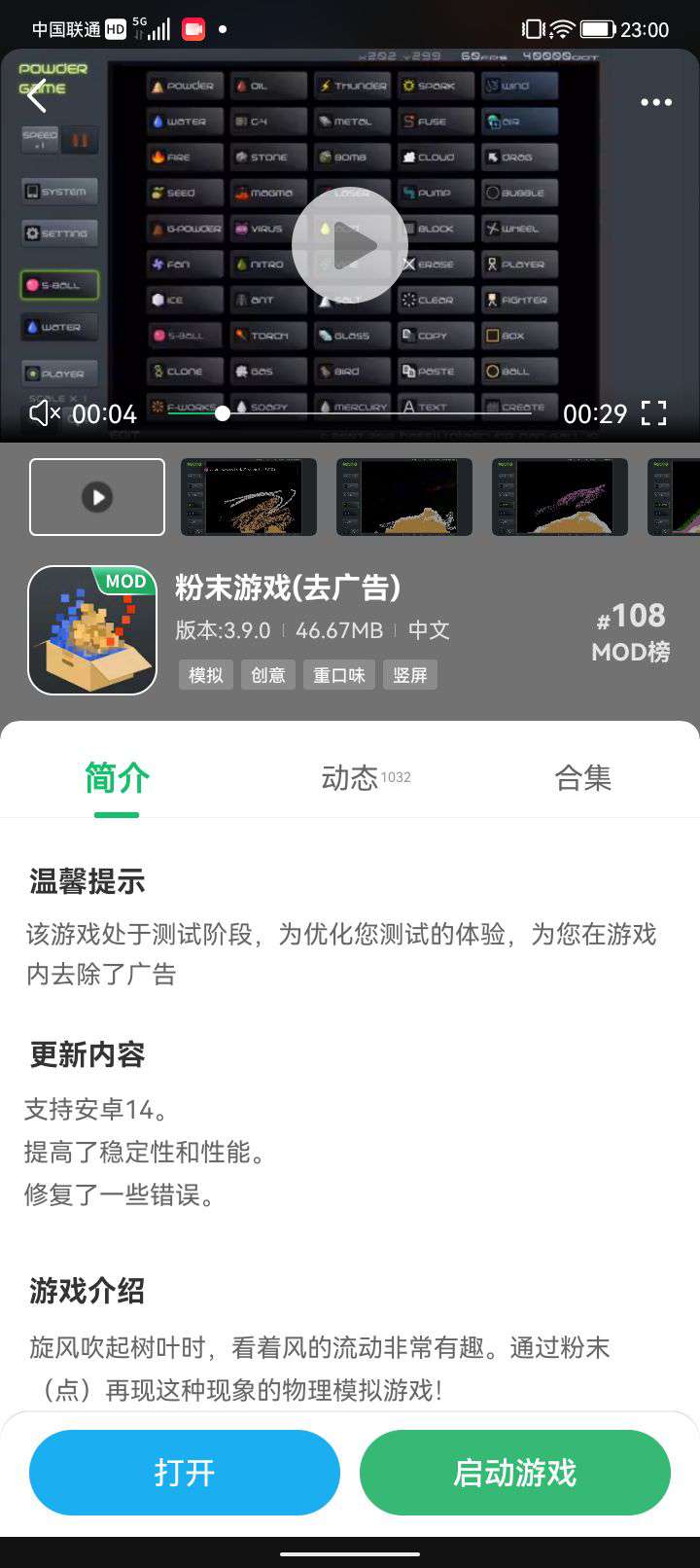Switch to the 动态 tab
The height and width of the screenshot is (1568, 700).
click(x=350, y=778)
